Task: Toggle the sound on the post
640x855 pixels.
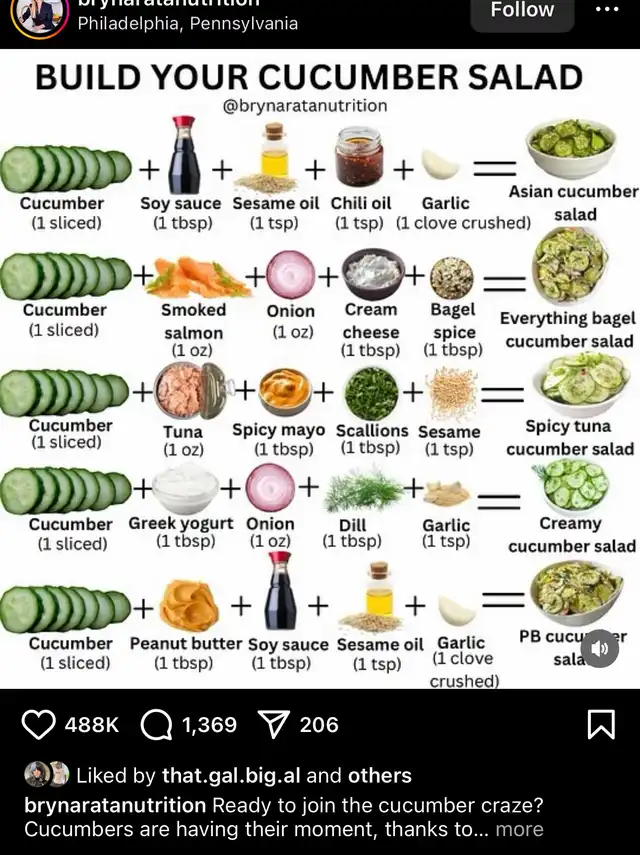Action: pos(600,648)
